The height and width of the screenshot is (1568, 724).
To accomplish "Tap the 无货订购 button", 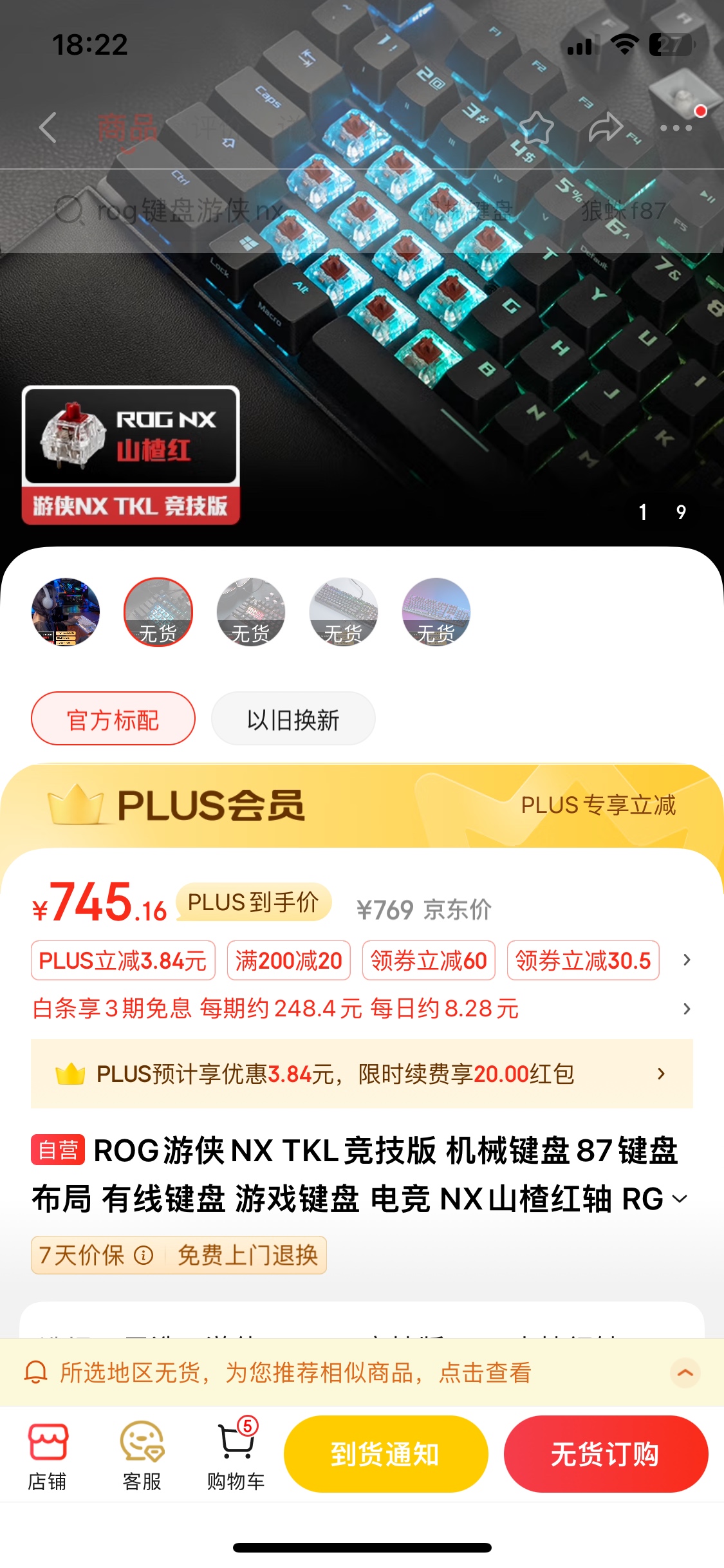I will coord(606,1454).
